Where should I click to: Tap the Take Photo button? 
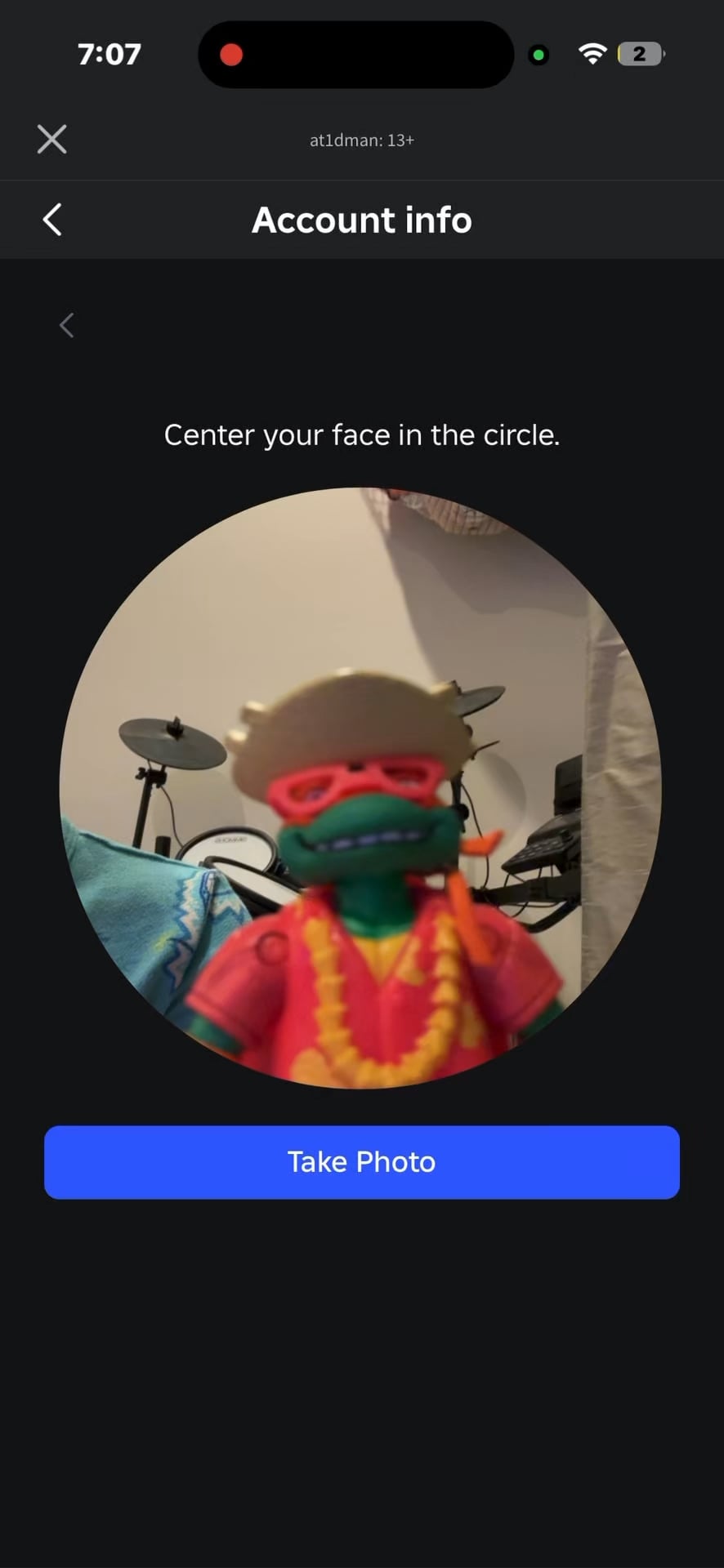point(361,1161)
